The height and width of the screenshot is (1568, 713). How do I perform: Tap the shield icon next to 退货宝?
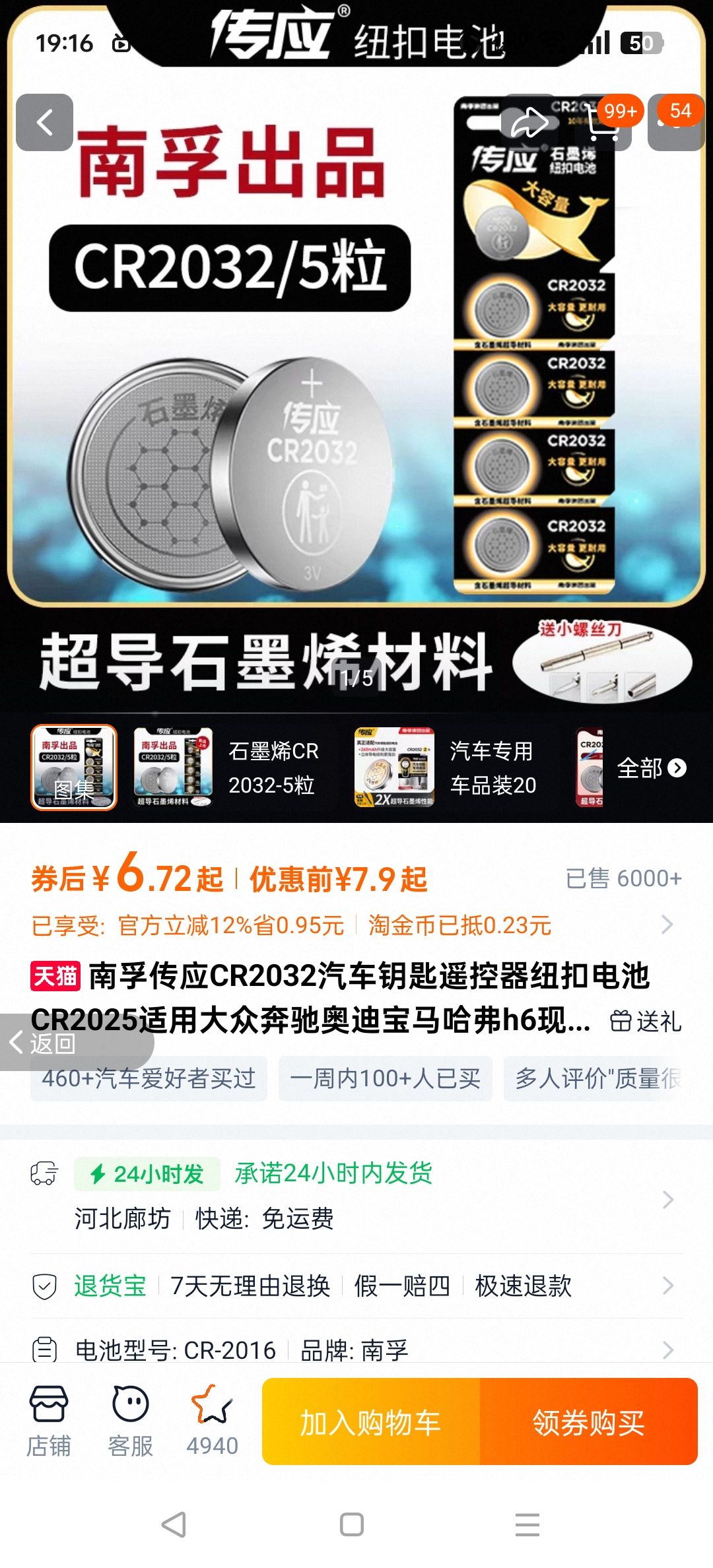tap(44, 1286)
